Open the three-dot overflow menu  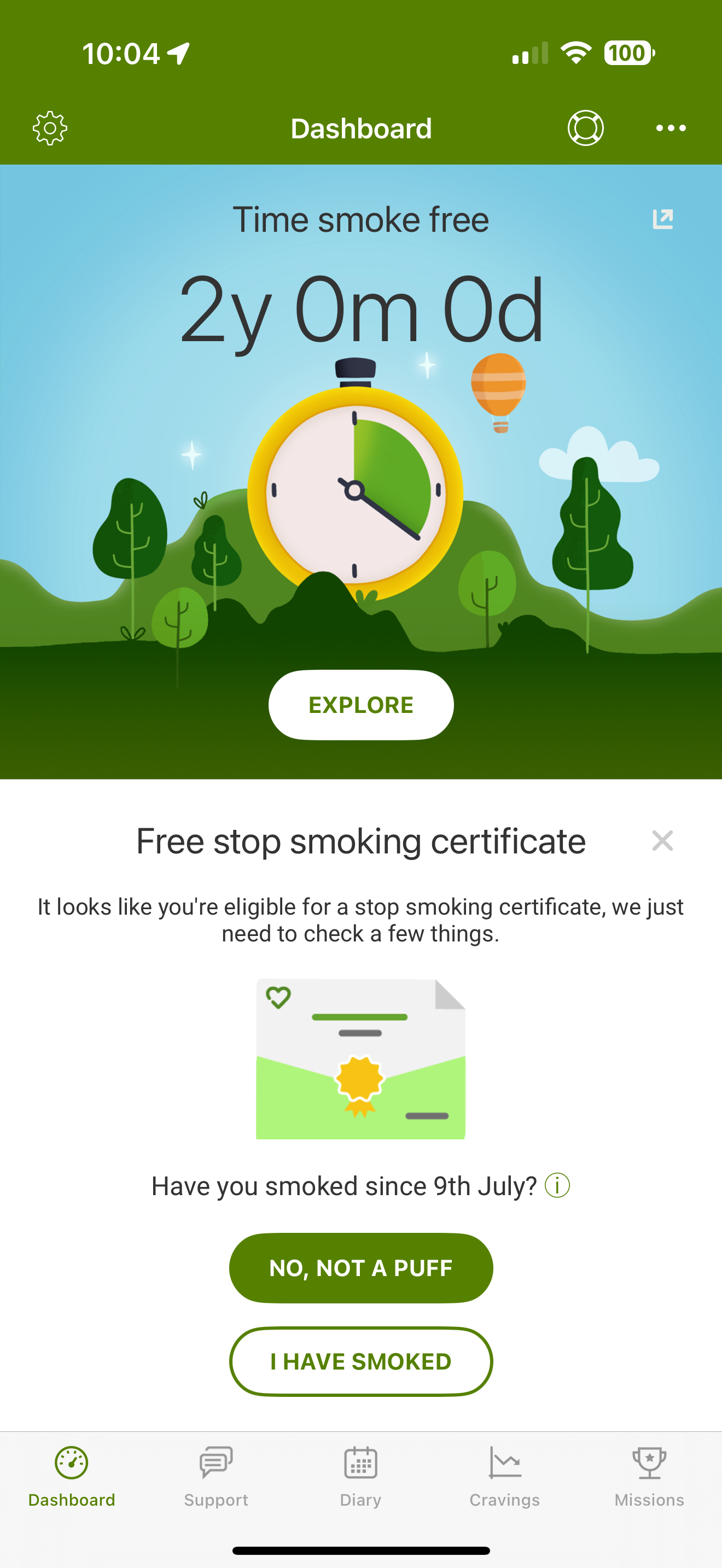coord(670,128)
